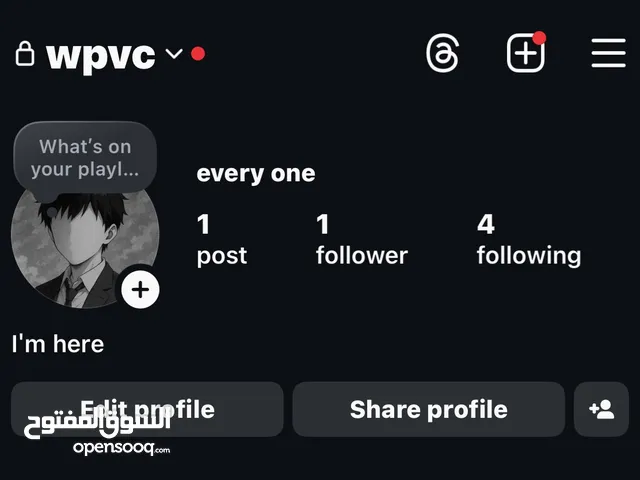Tap the Edit profile button

tap(147, 409)
